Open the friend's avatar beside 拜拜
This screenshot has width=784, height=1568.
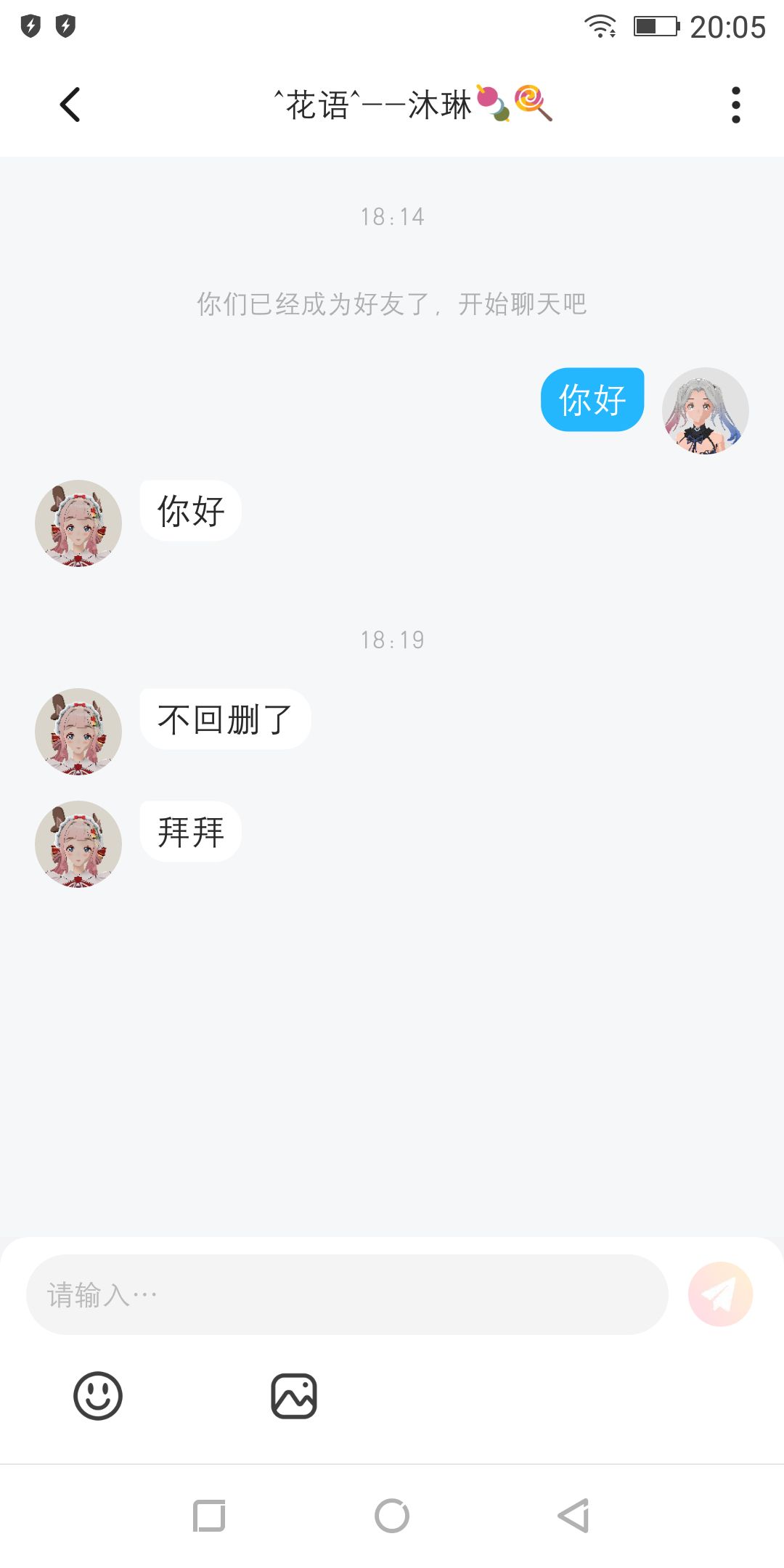click(x=78, y=844)
